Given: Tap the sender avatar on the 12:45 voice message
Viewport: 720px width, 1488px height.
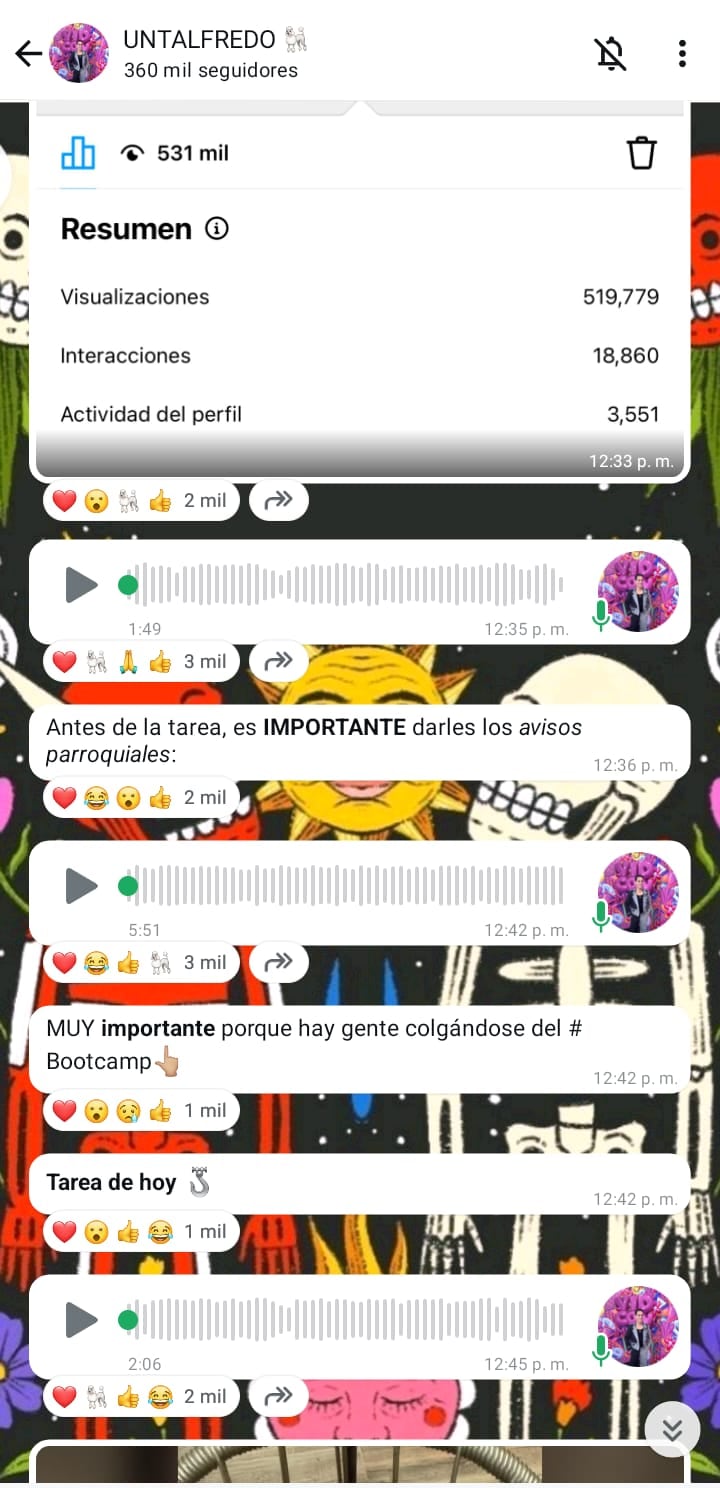Looking at the screenshot, I should (x=638, y=1327).
